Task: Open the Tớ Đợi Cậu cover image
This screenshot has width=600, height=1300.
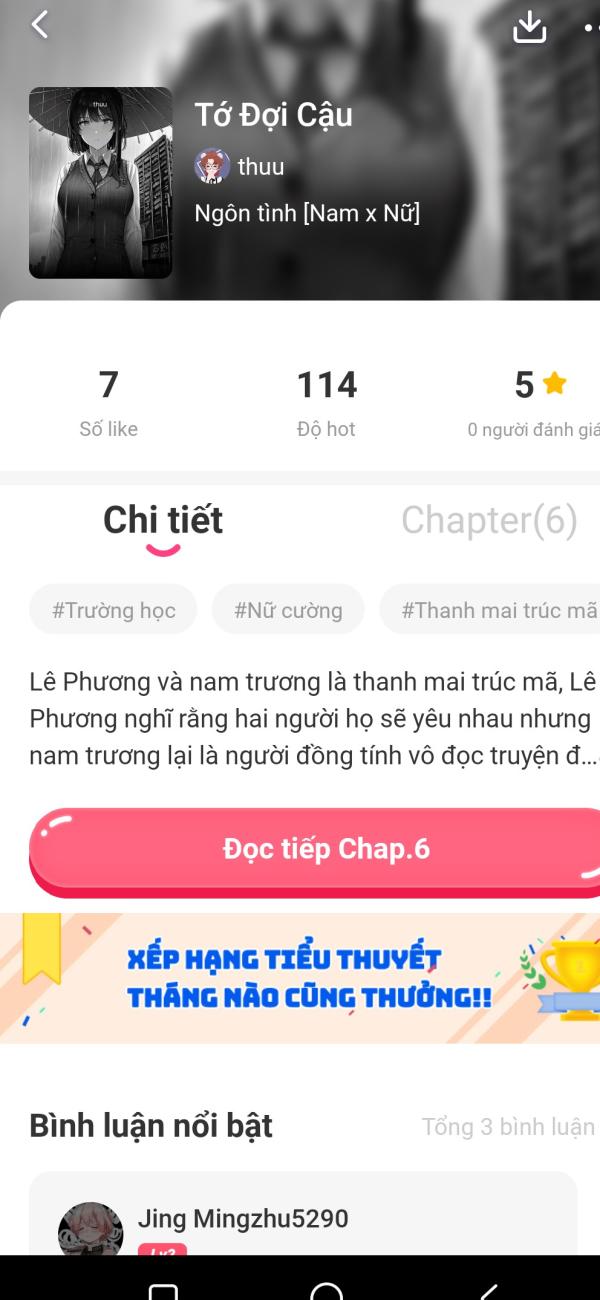Action: [x=101, y=182]
